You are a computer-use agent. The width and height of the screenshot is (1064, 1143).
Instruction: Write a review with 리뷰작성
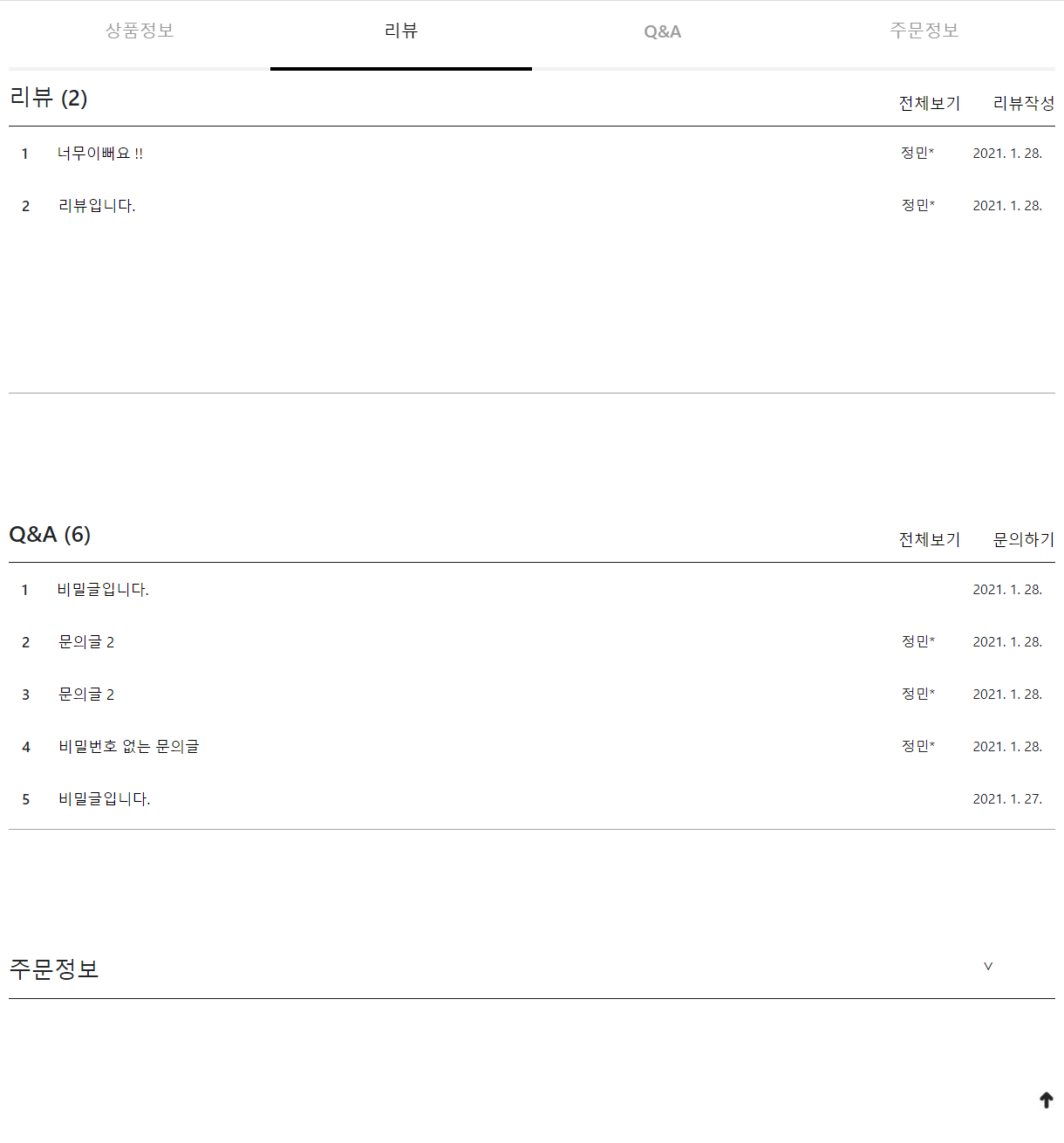[x=1023, y=103]
